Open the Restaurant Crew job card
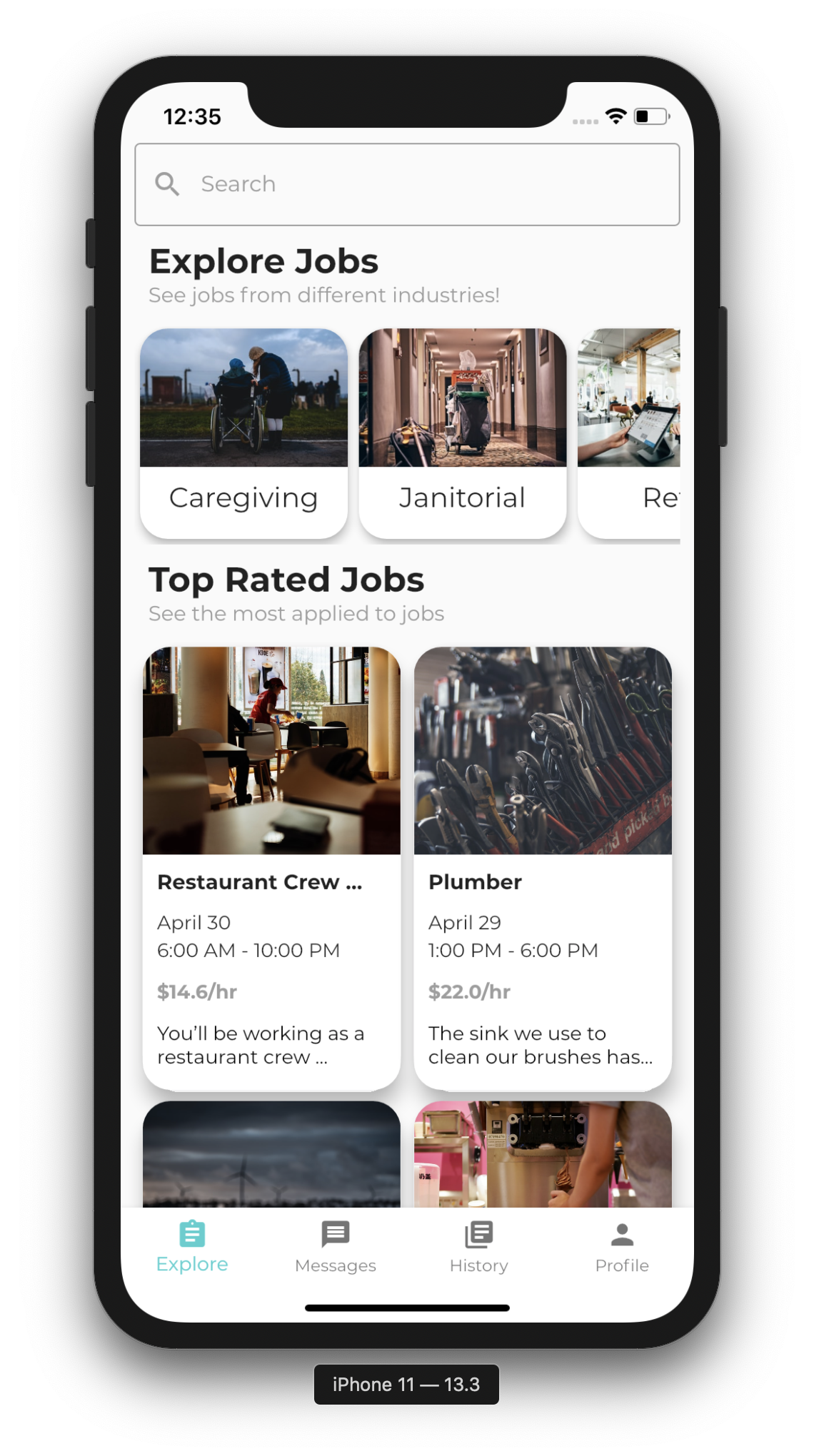Screen dimensions: 814x1456 click(x=271, y=868)
